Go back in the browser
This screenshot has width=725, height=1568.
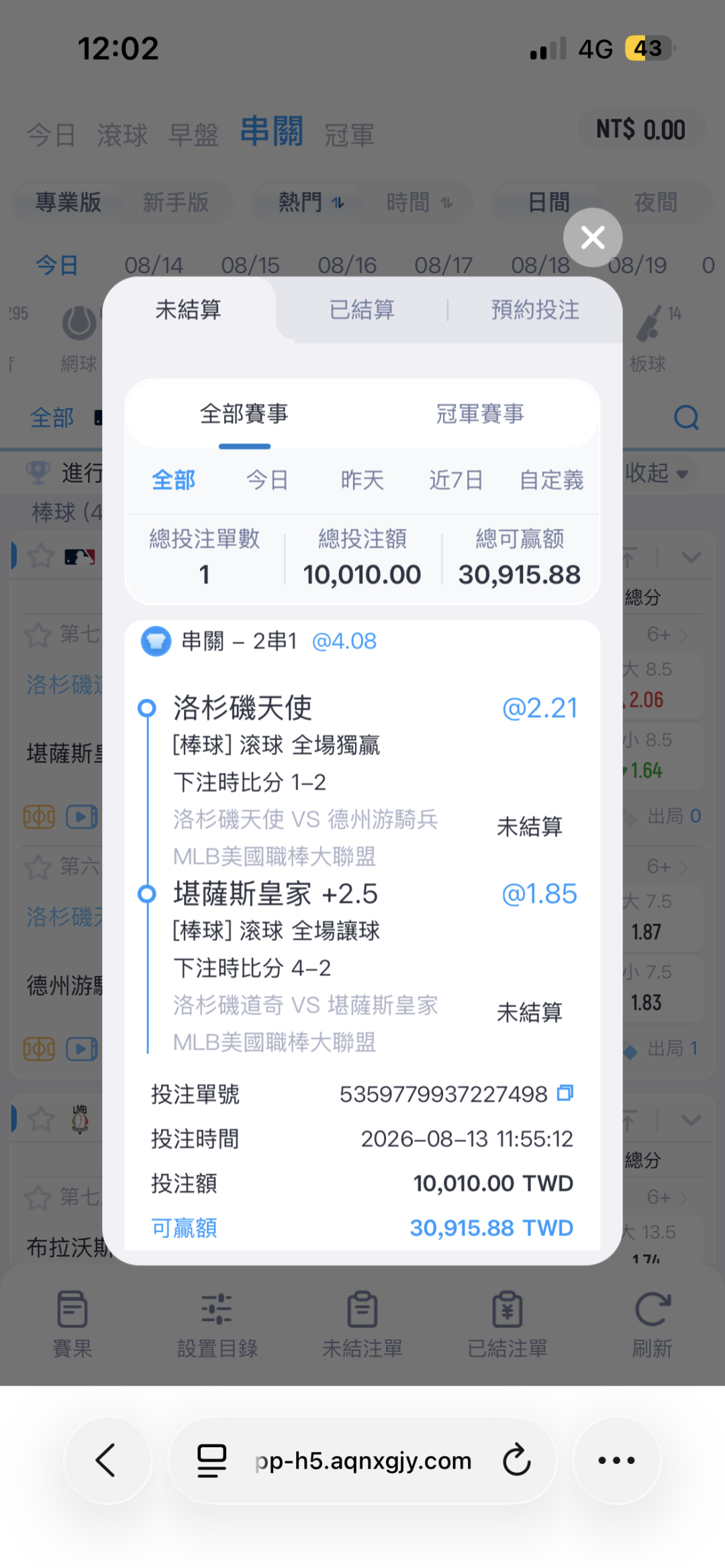coord(106,1460)
